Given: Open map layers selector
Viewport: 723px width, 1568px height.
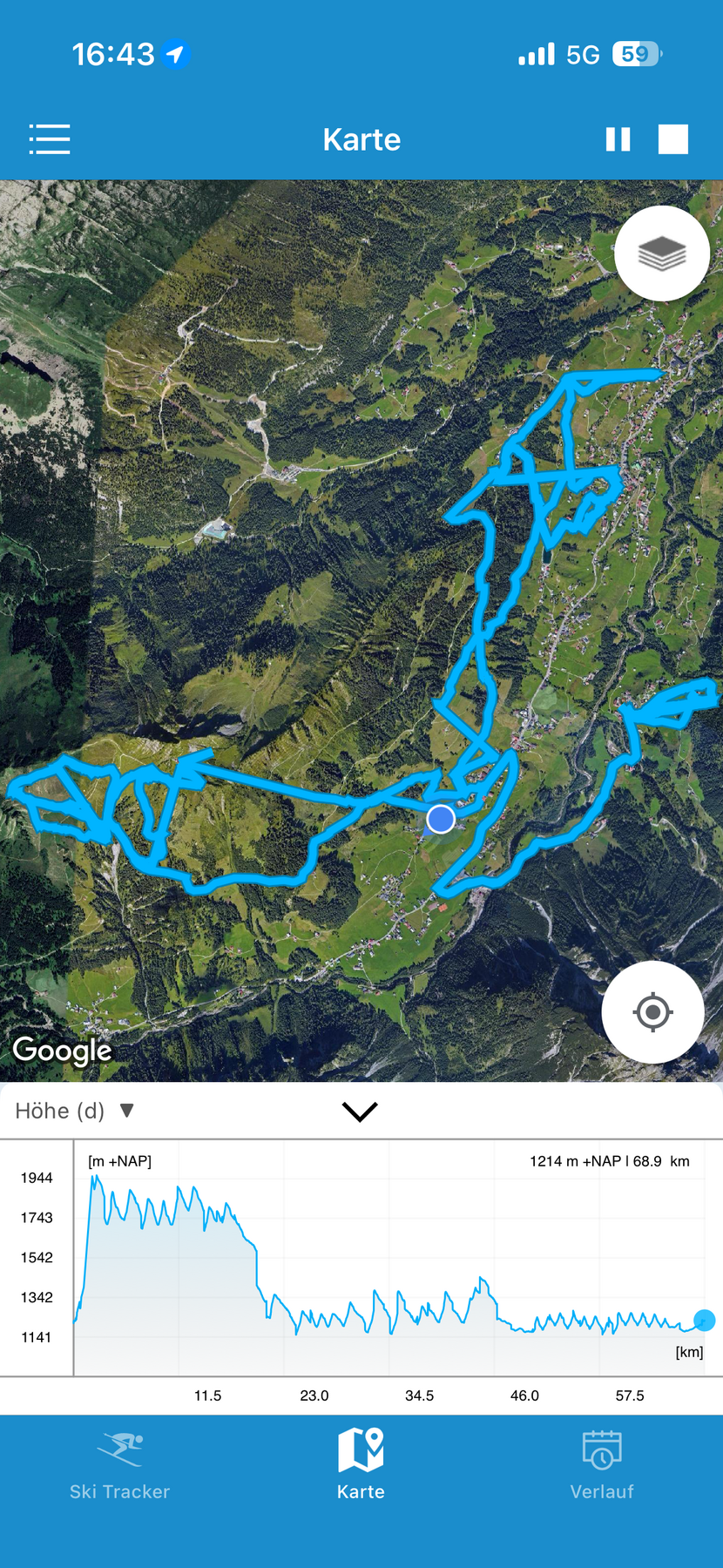Looking at the screenshot, I should click(662, 253).
